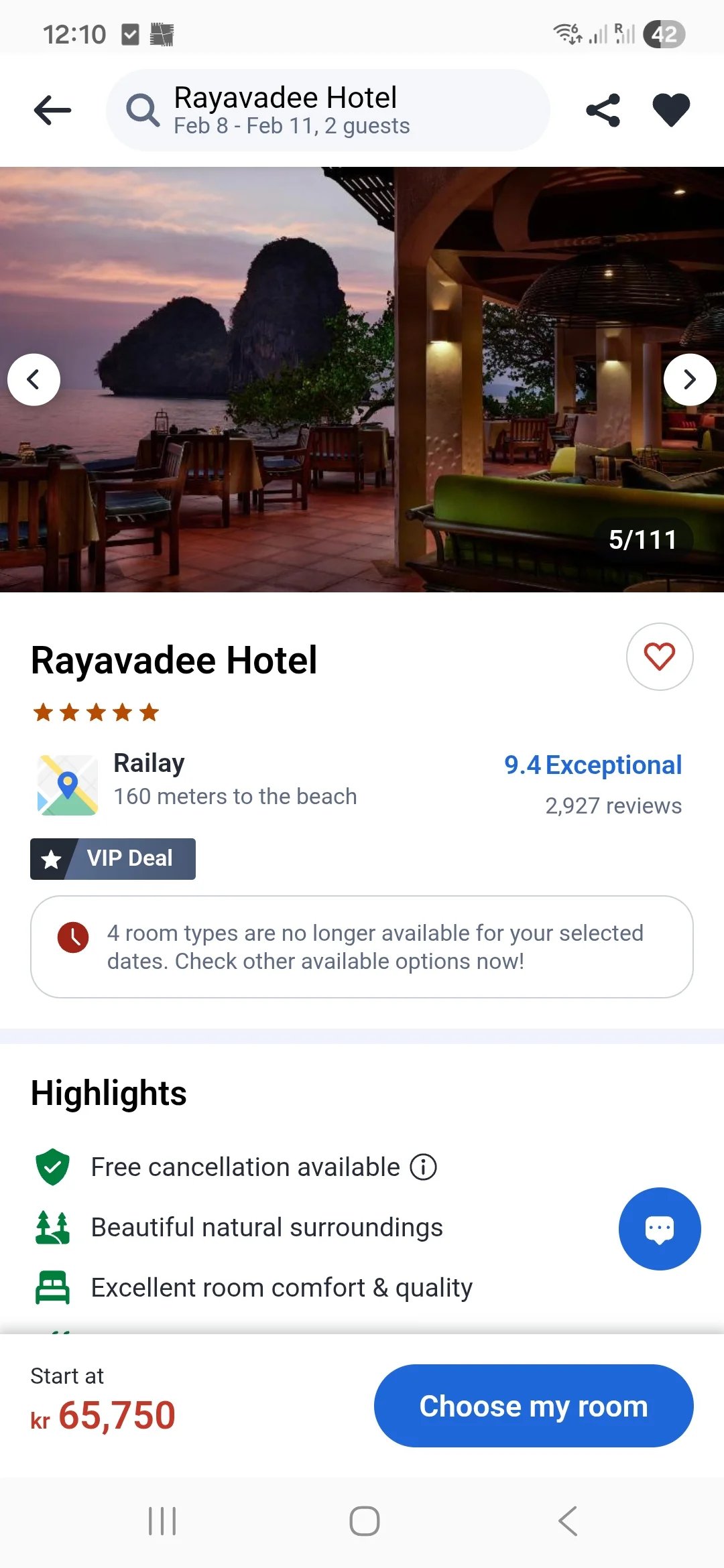The height and width of the screenshot is (1568, 724).
Task: Toggle the heart to save Rayavadee Hotel
Action: pyautogui.click(x=660, y=657)
